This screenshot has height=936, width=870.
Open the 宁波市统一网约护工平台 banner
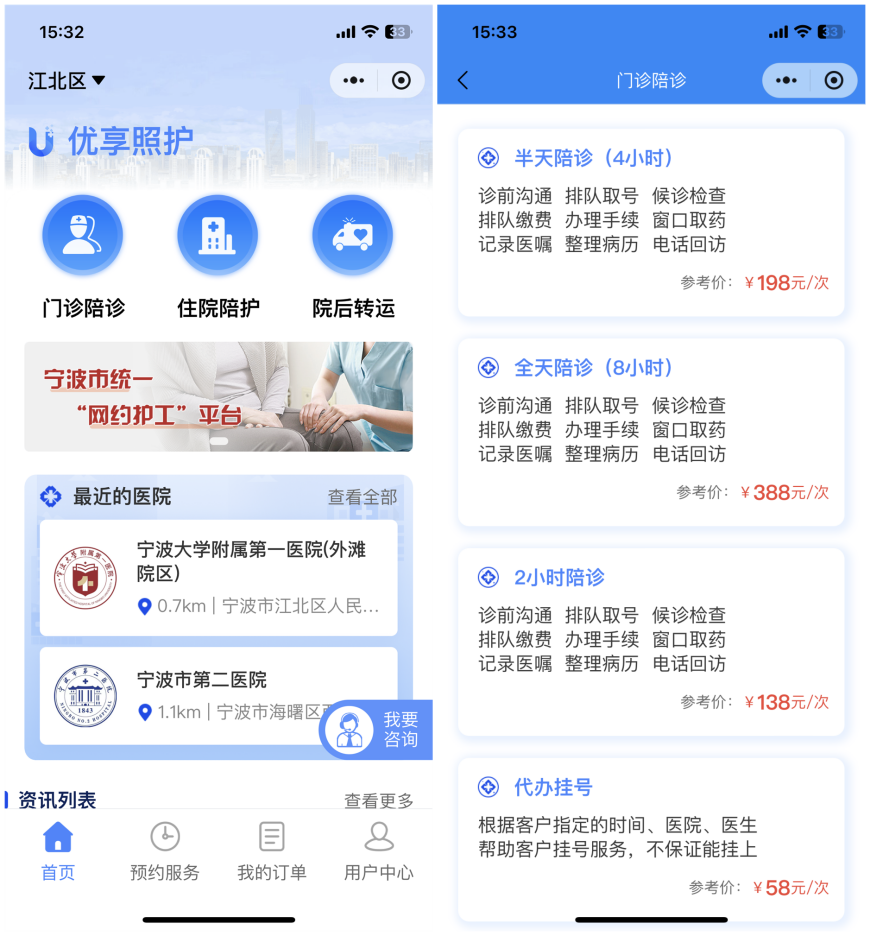[218, 396]
